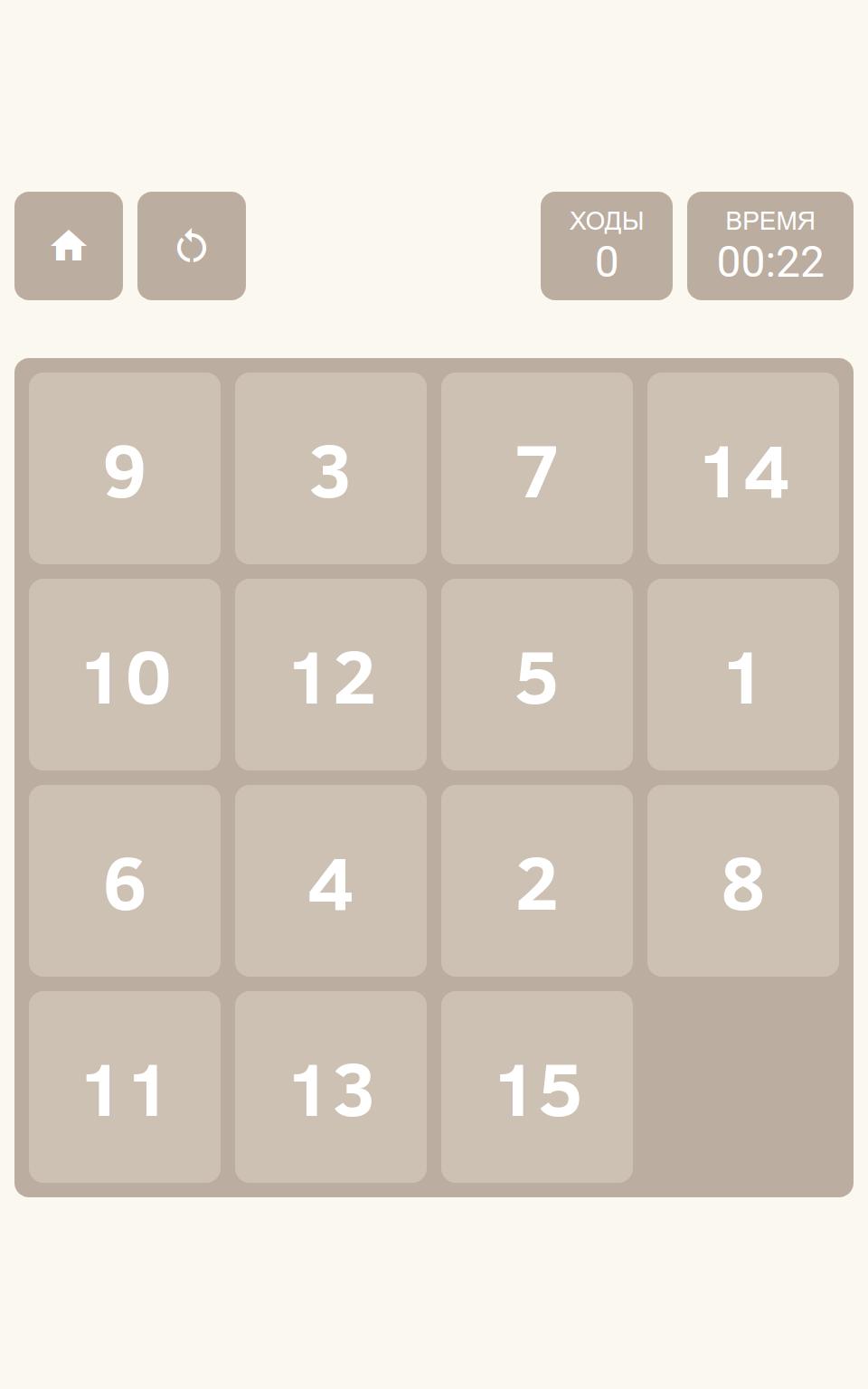Tap tile number 9
868x1389 pixels.
tap(125, 468)
